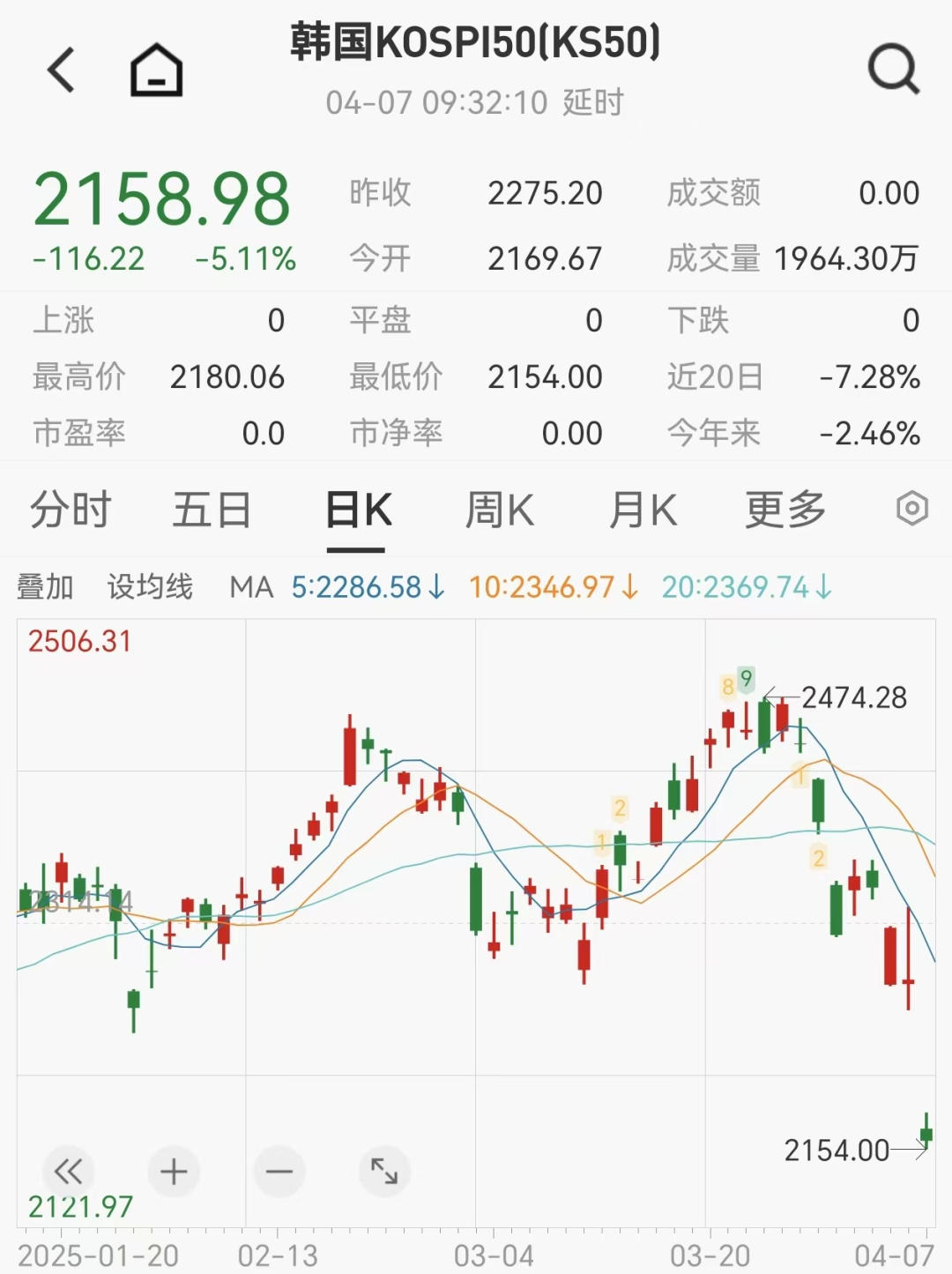Go back to the previous page
Screen dimensions: 952x1274
point(62,70)
